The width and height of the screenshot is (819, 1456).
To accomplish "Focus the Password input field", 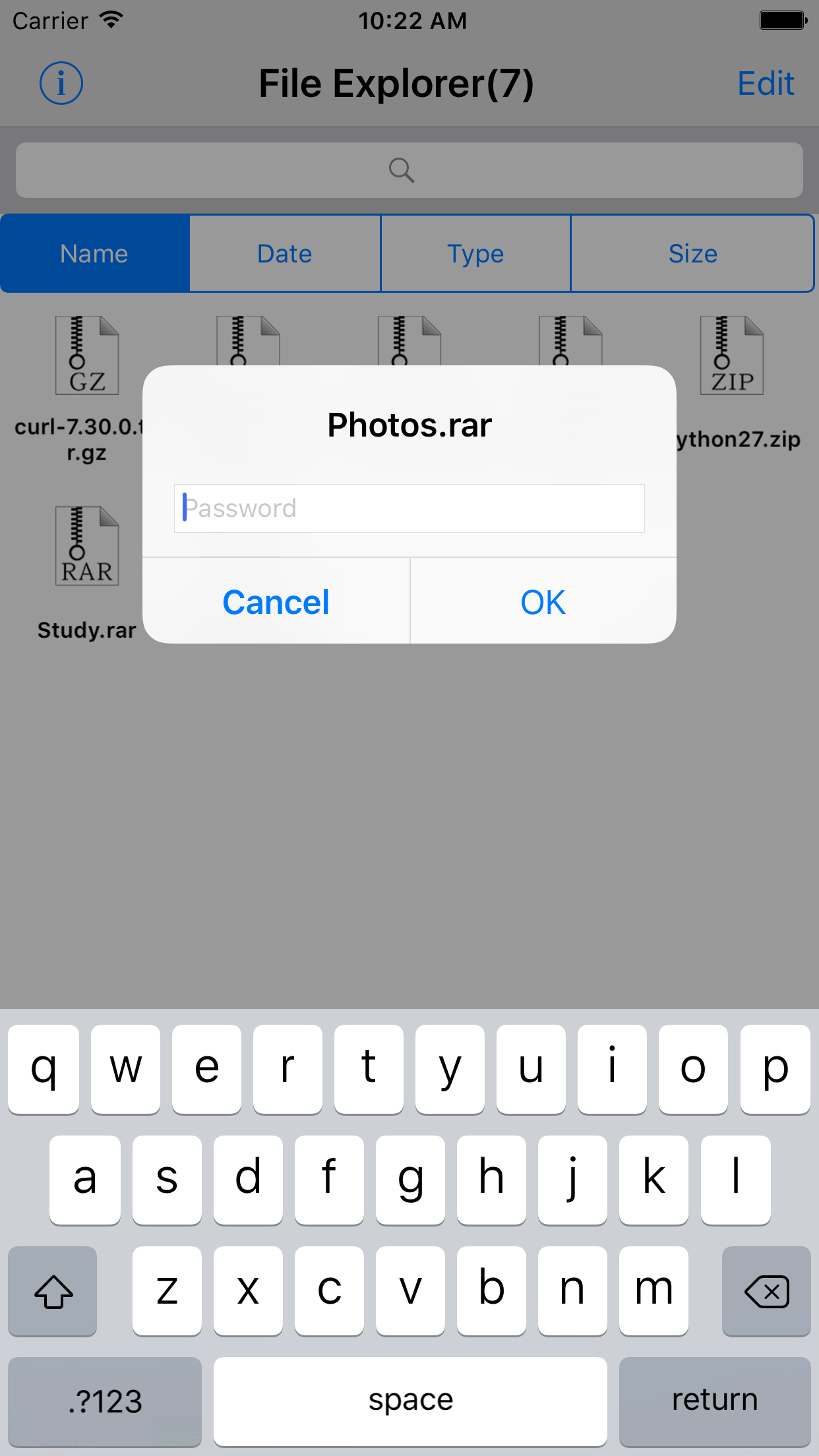I will click(409, 508).
